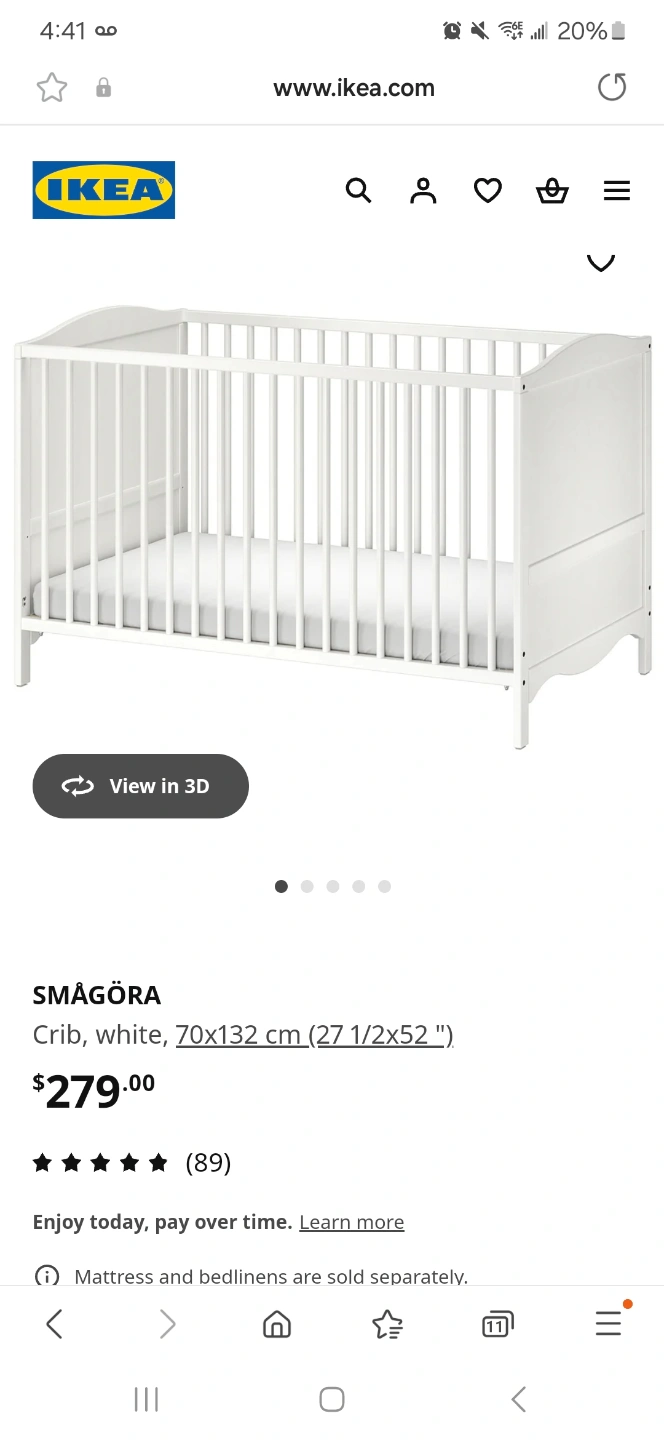This screenshot has width=664, height=1440.
Task: Open the browser tabs switcher
Action: coord(497,1325)
